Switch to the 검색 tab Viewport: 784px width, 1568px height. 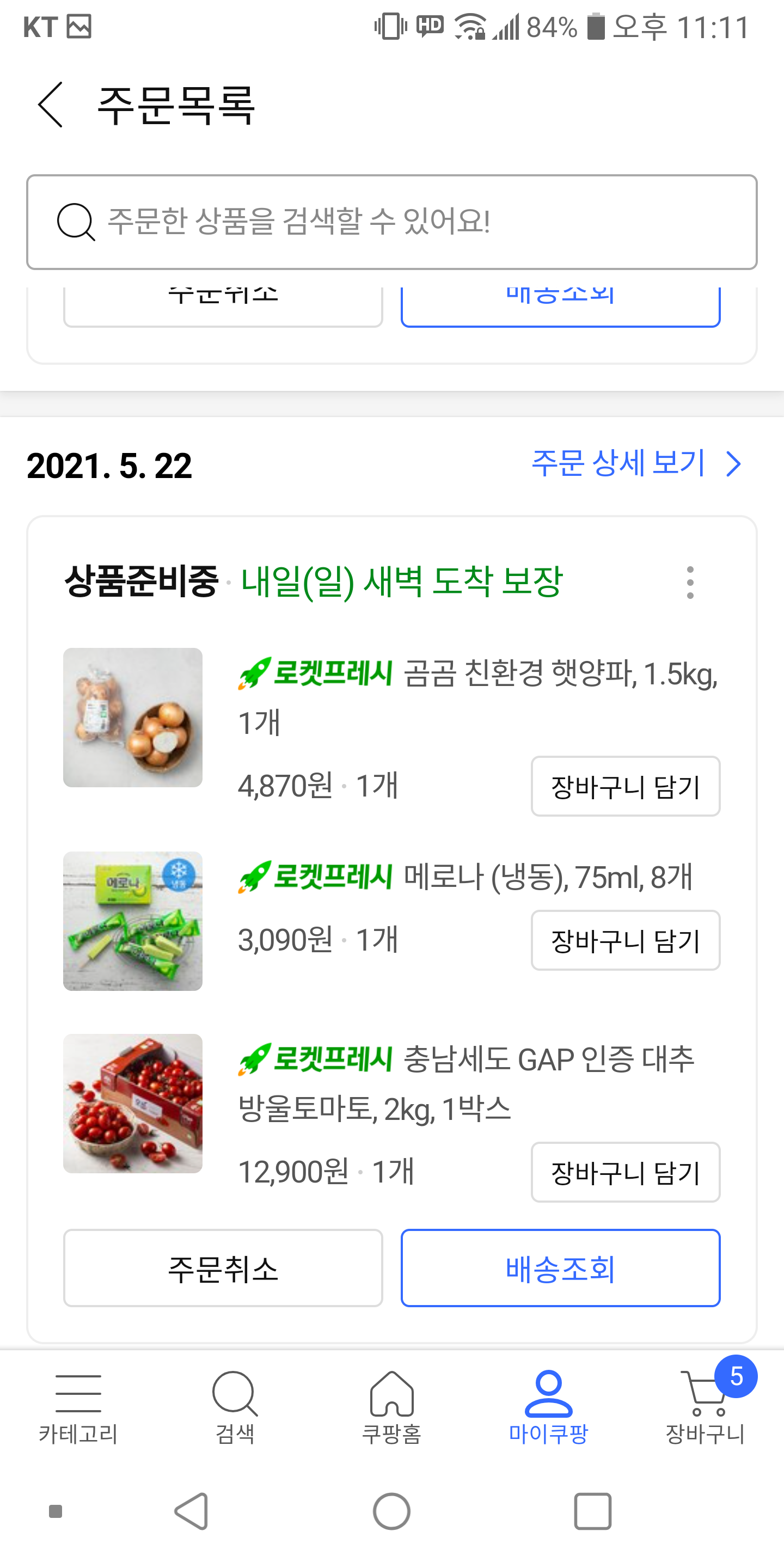tap(235, 1407)
